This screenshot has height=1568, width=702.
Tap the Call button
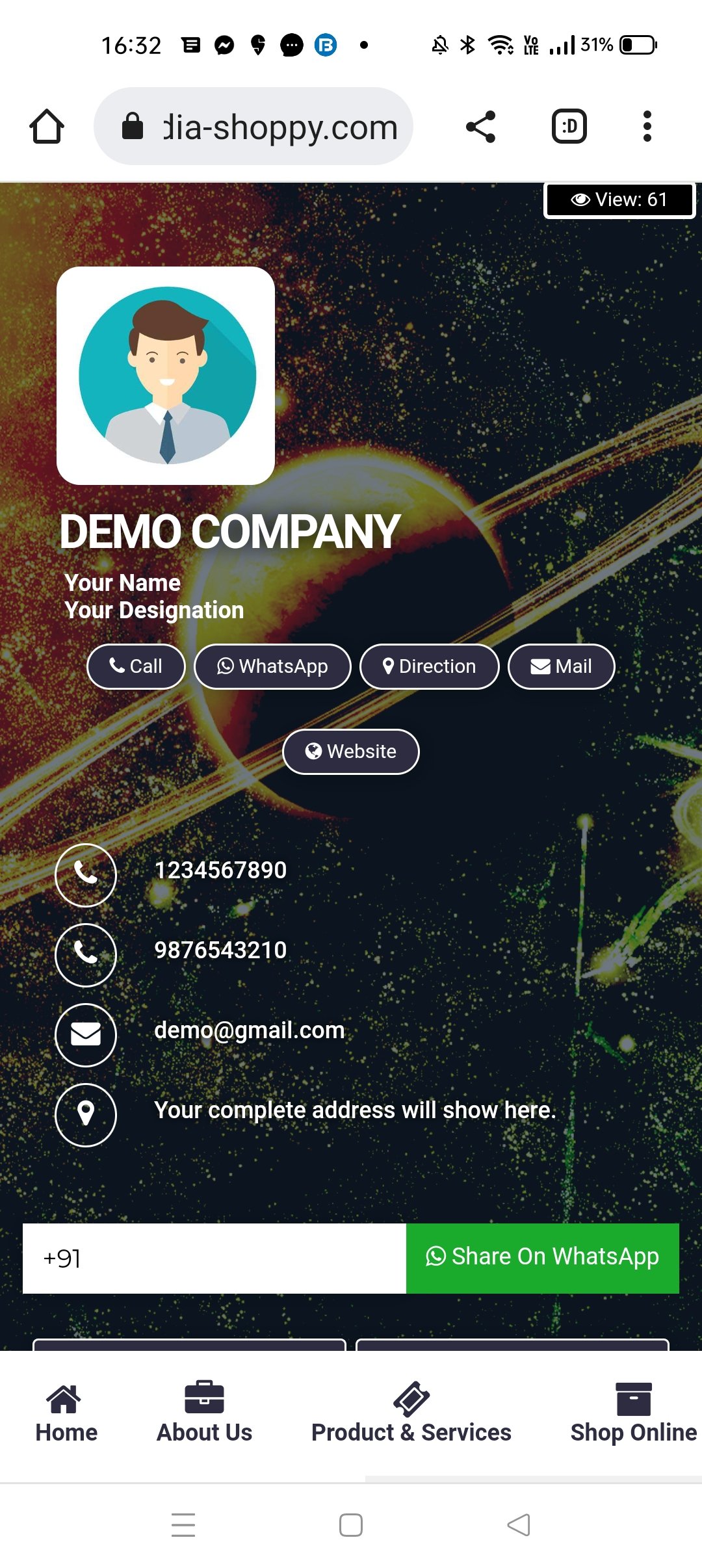click(136, 666)
